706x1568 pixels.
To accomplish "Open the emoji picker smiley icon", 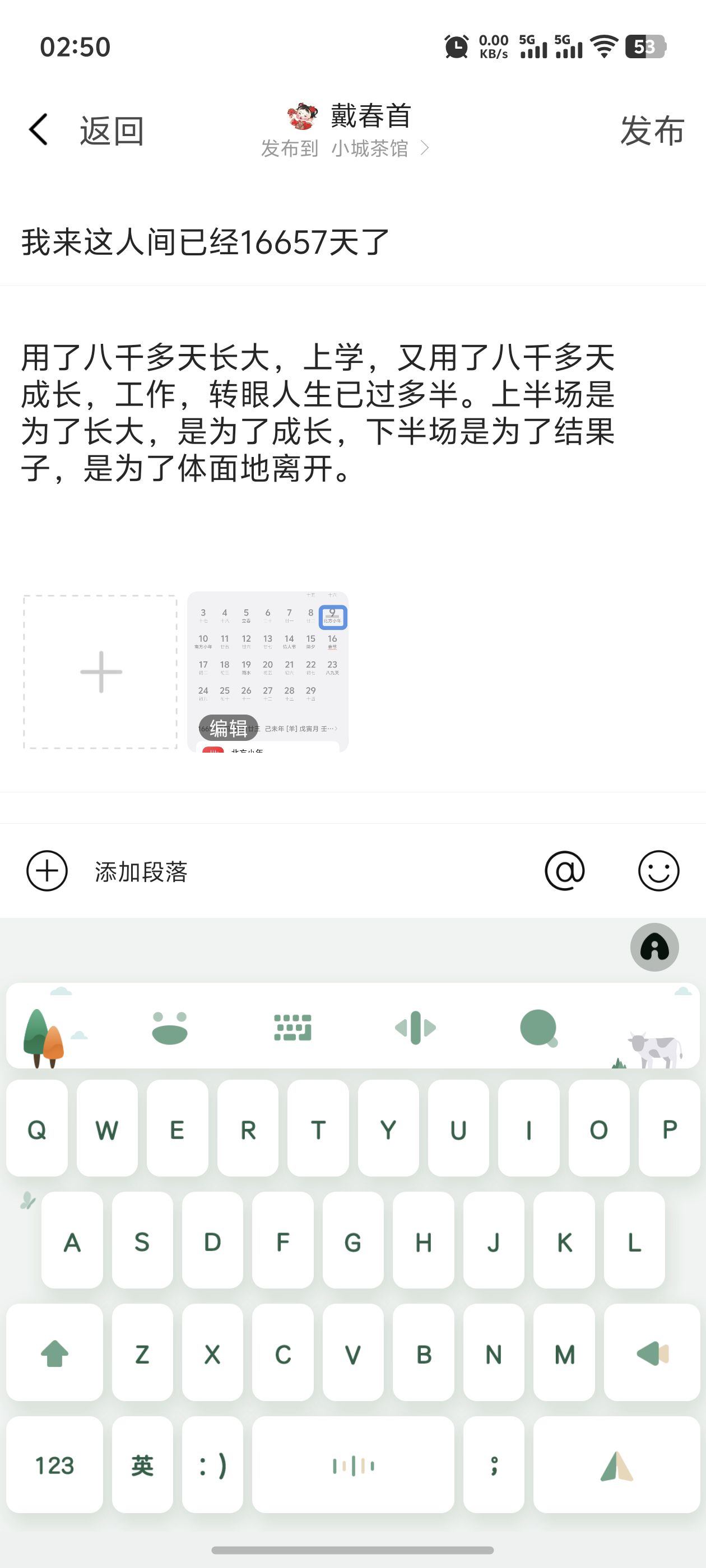I will click(658, 871).
